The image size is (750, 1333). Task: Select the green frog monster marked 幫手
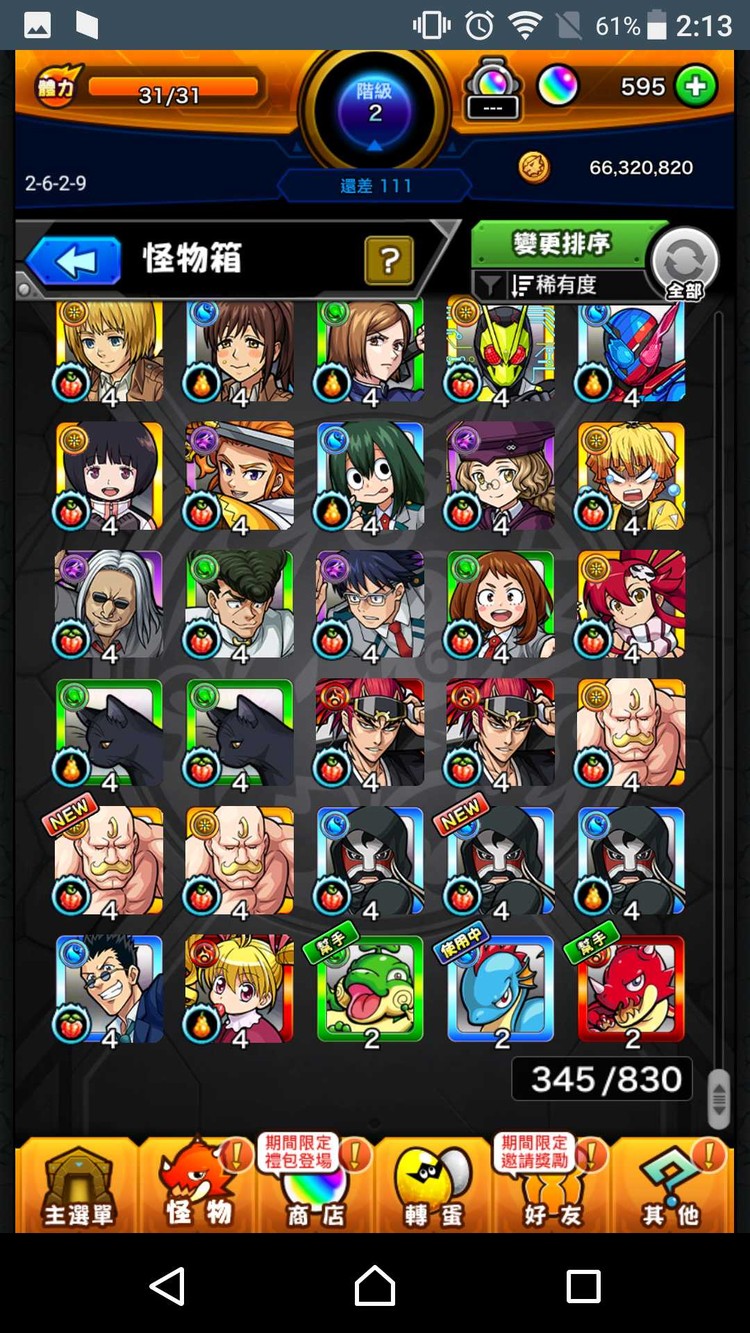tap(371, 990)
